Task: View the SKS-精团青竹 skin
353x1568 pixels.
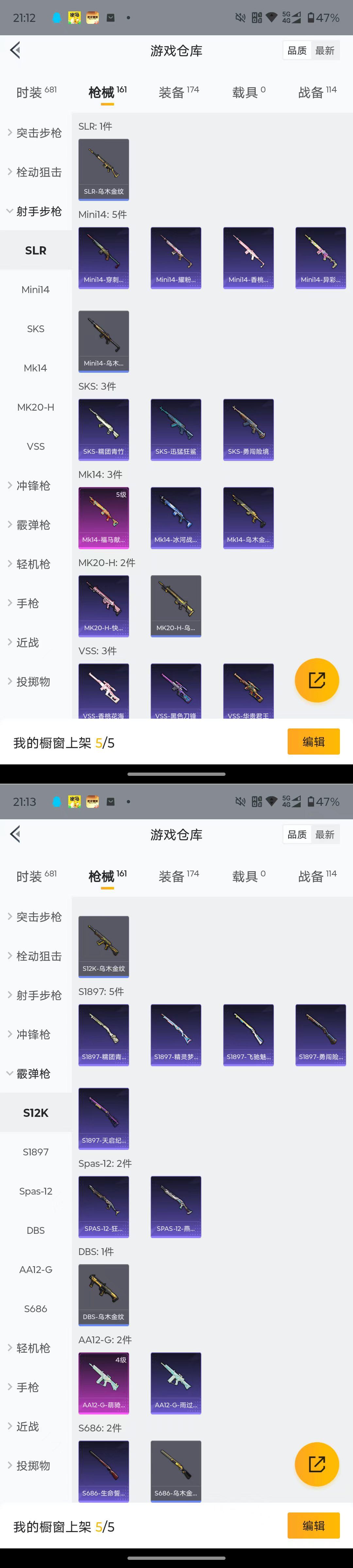Action: 104,429
